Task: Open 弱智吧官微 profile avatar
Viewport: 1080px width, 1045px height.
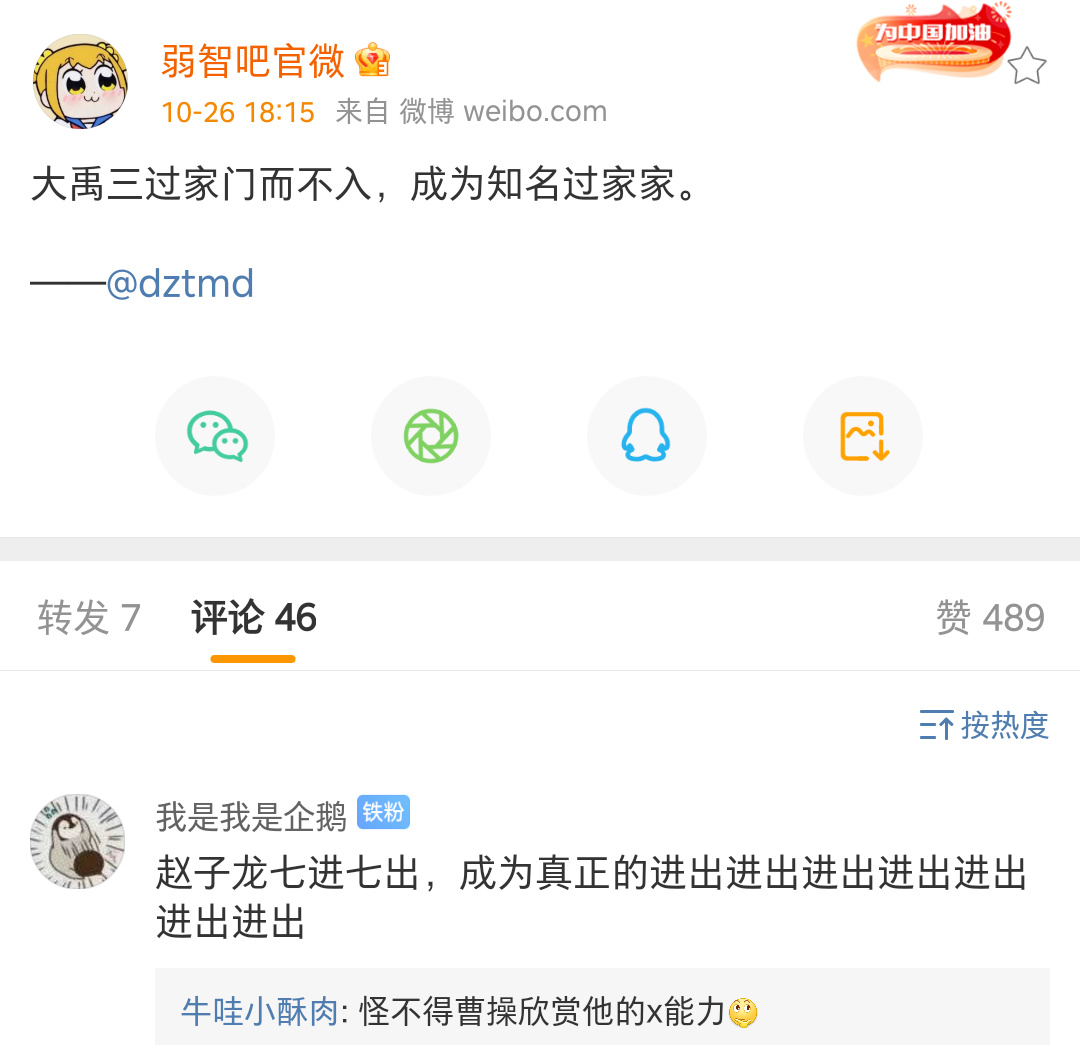Action: click(81, 81)
